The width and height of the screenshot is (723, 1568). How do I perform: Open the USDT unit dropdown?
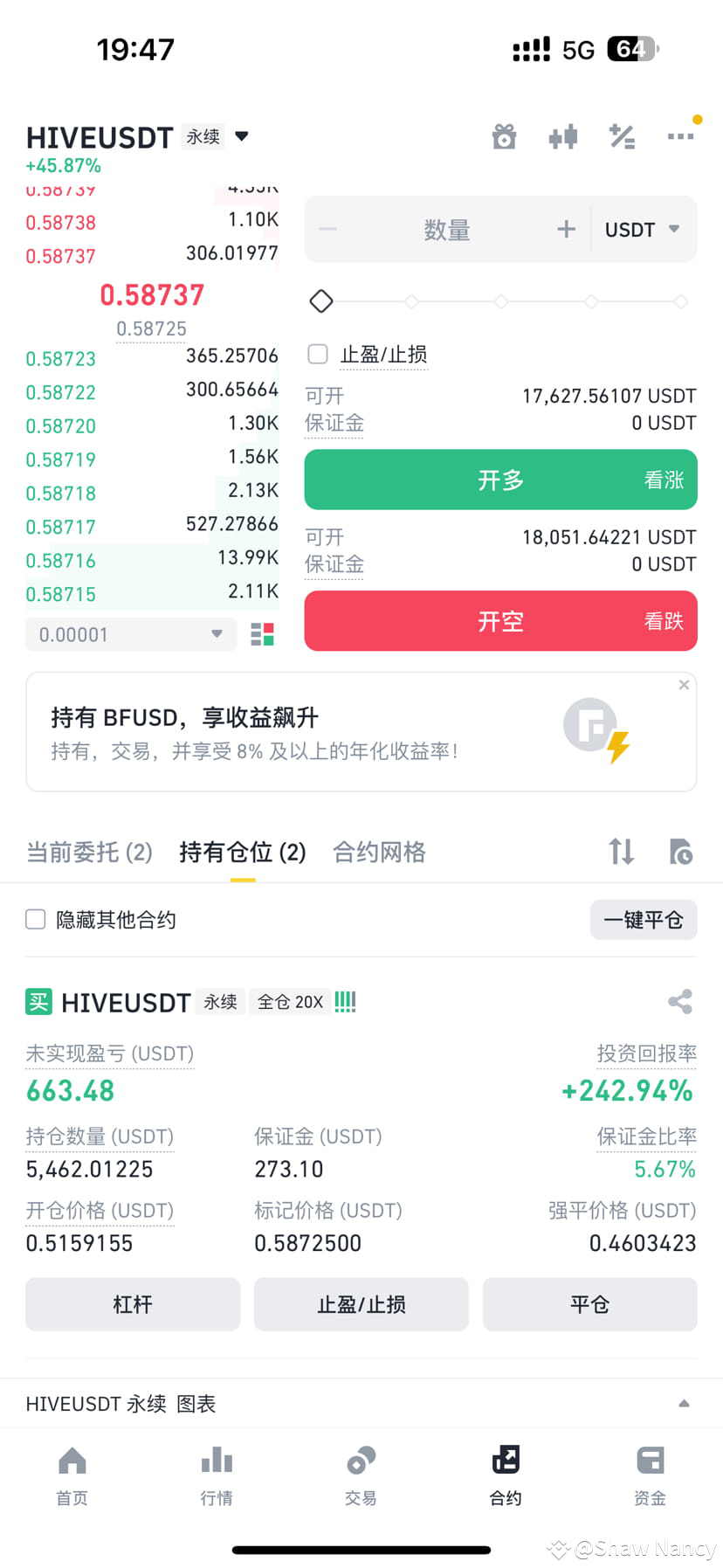pos(643,229)
